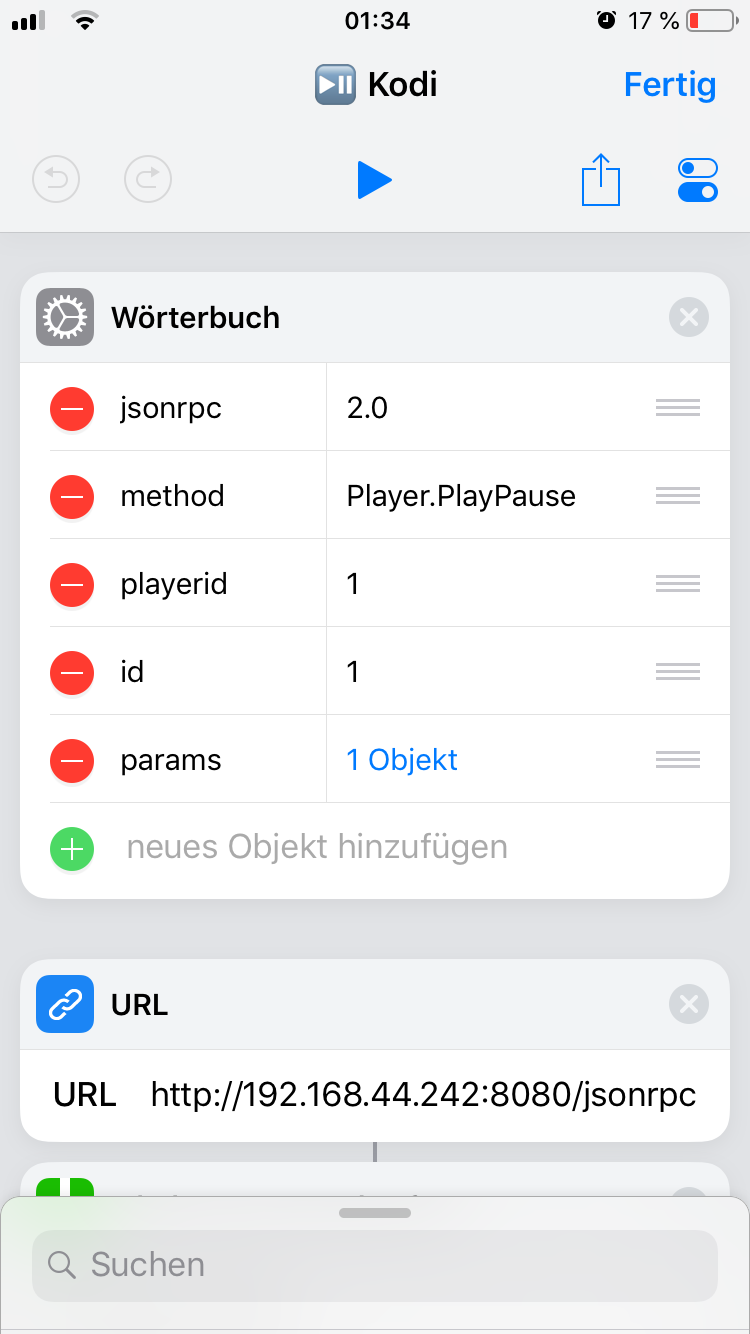Remove the Wörterbuch action

tap(688, 318)
